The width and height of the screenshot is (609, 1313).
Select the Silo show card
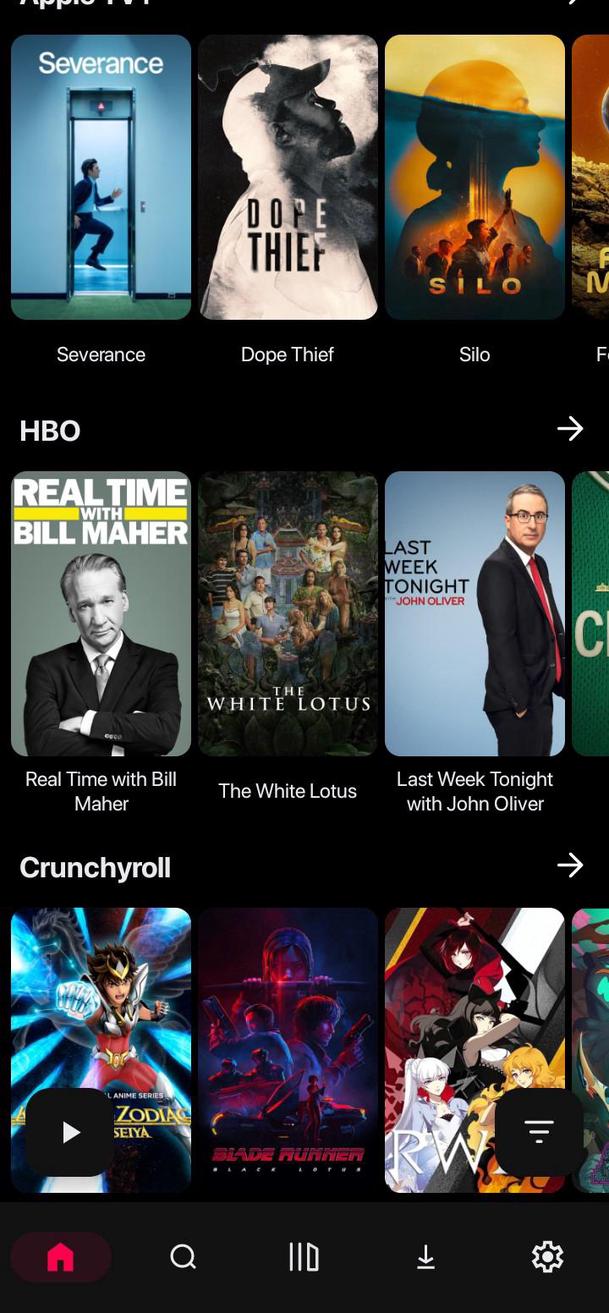pos(475,178)
